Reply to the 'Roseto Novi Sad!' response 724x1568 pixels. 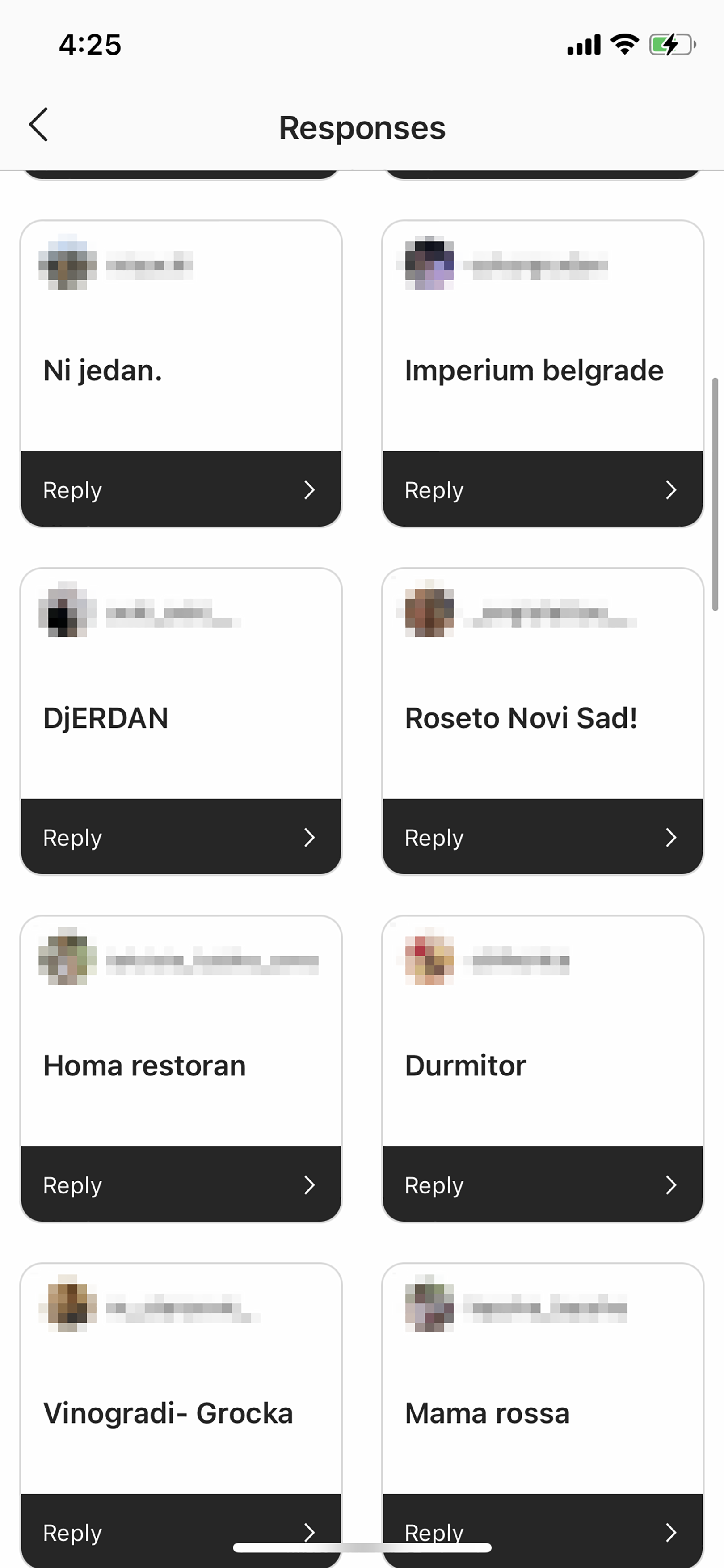[542, 837]
